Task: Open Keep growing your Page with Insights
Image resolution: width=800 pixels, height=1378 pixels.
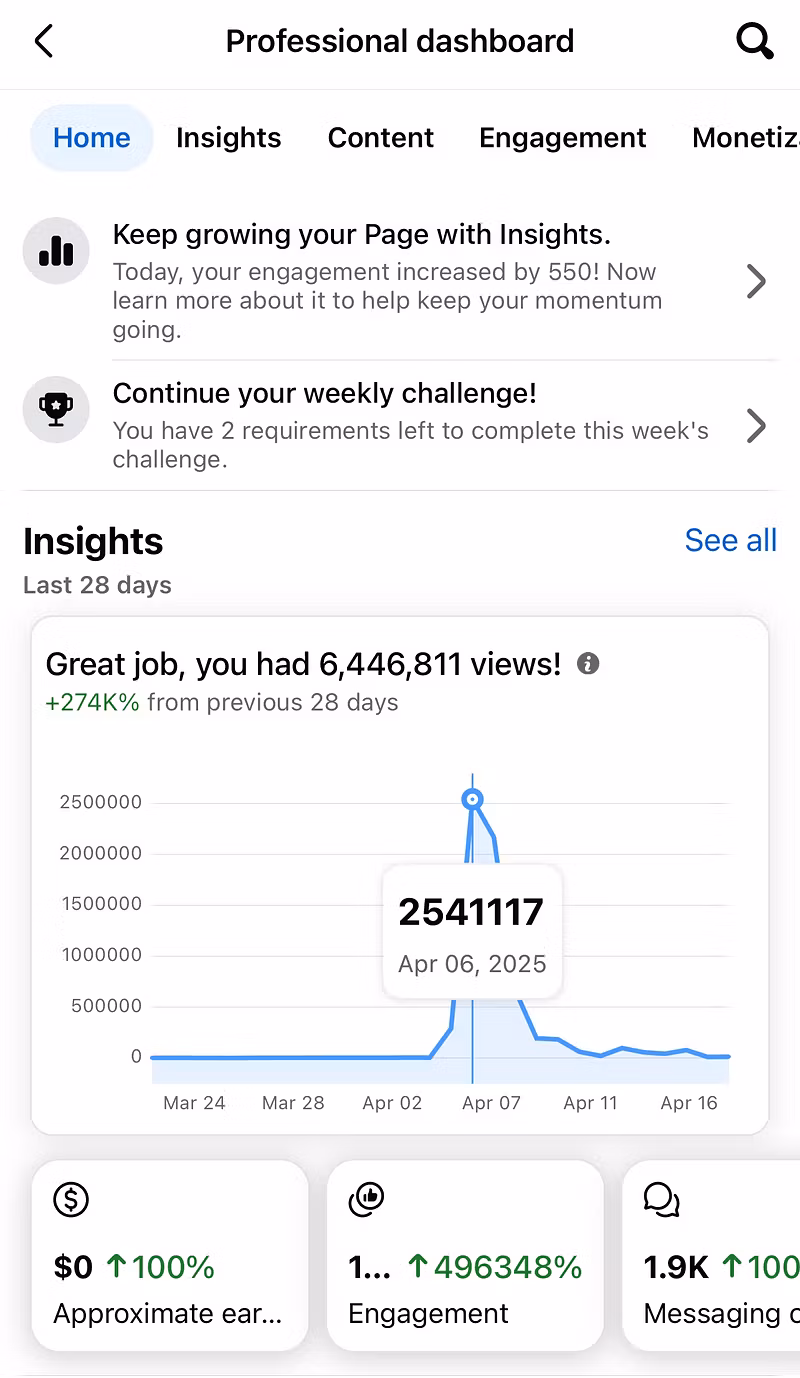Action: [400, 282]
